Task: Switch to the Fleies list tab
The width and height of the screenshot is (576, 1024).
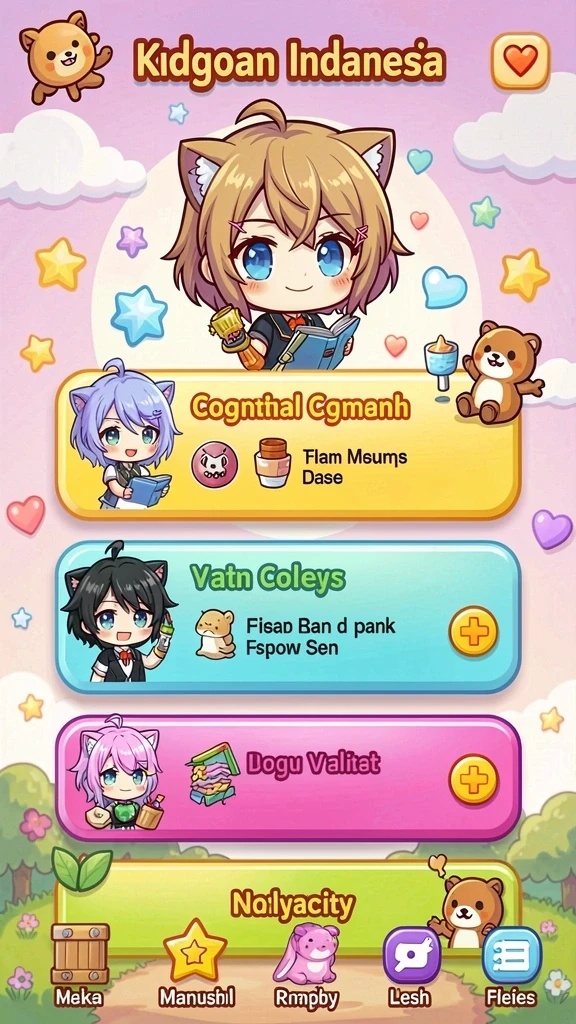Action: pyautogui.click(x=511, y=965)
